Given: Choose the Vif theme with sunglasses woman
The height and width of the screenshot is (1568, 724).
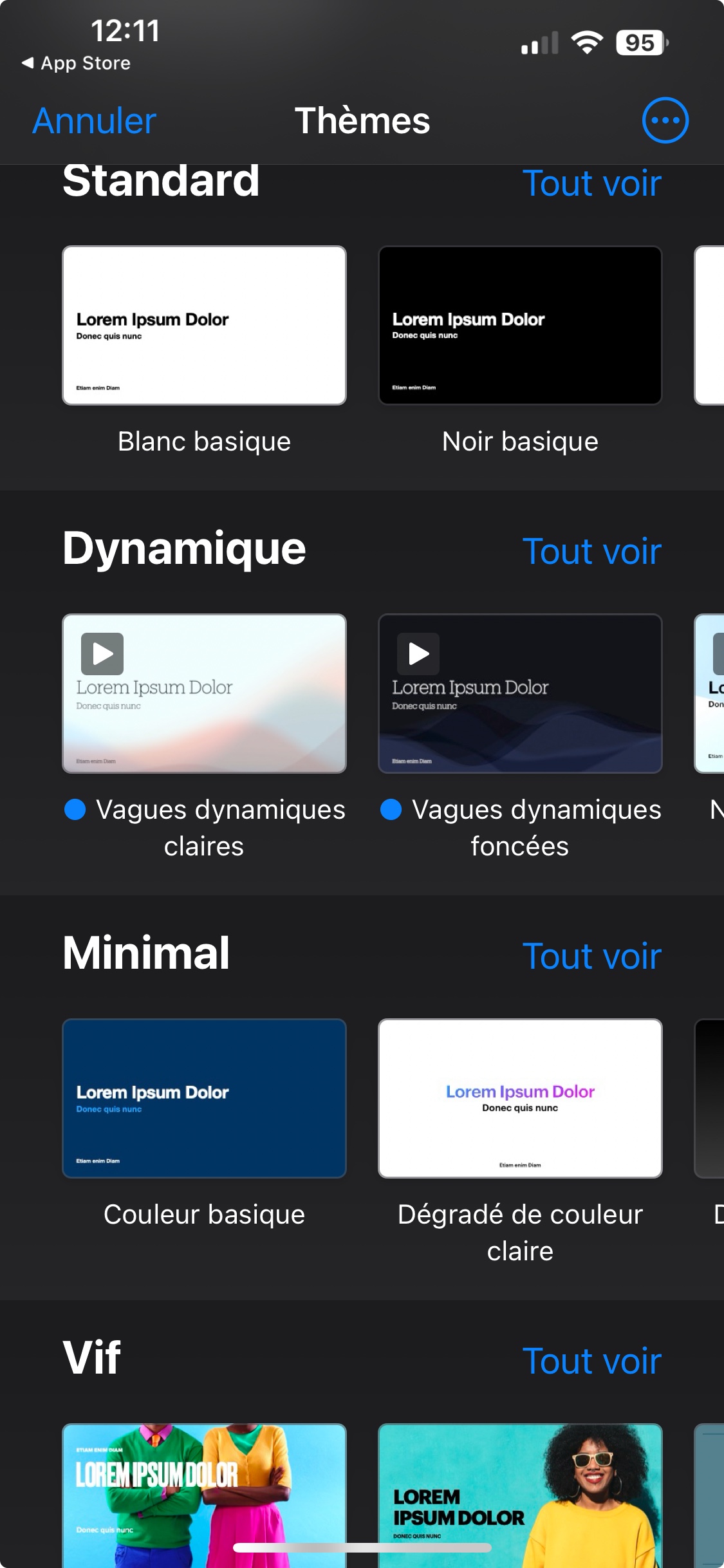Looking at the screenshot, I should point(520,1493).
